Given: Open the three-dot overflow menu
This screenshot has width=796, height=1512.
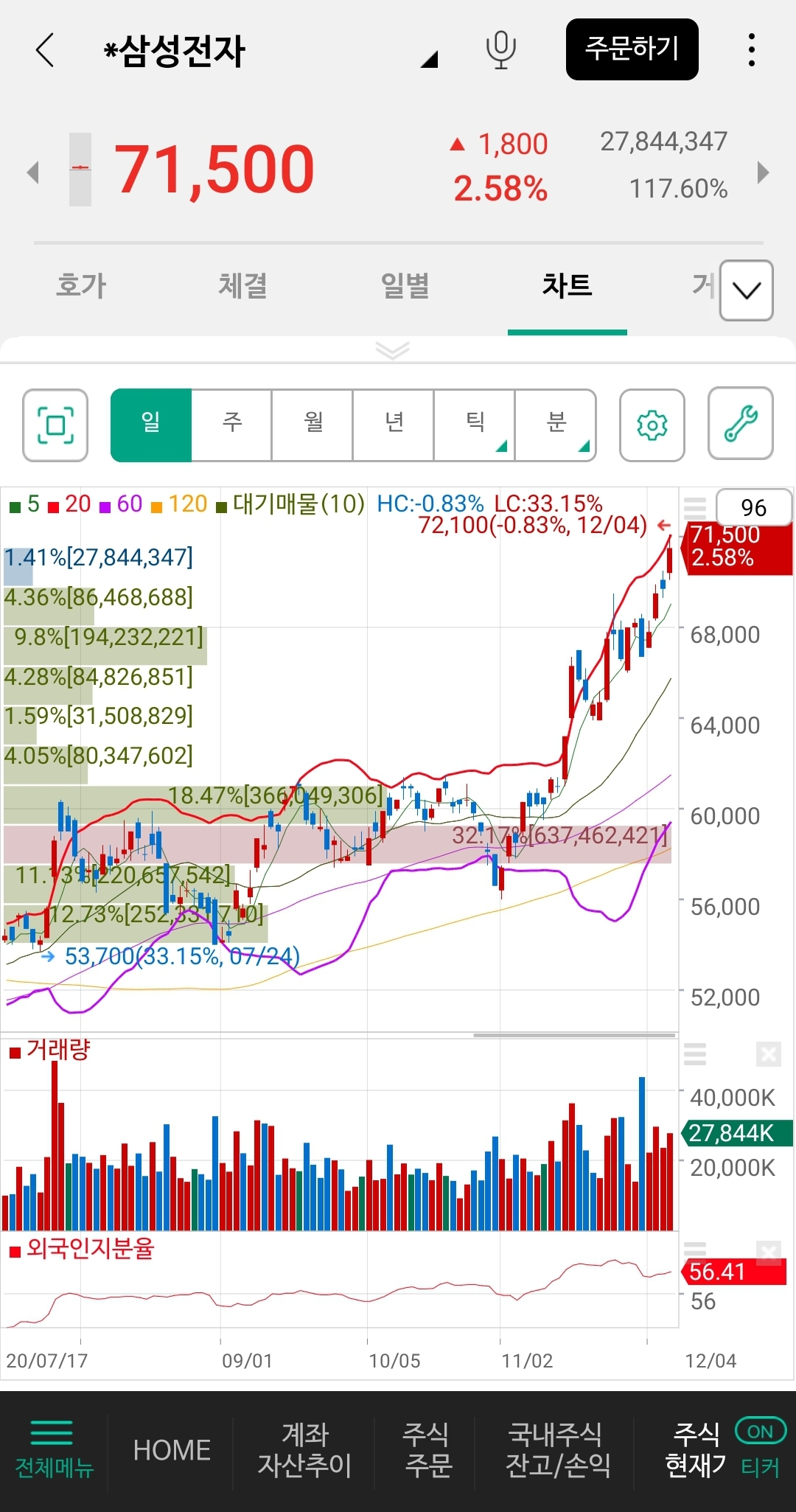Looking at the screenshot, I should coord(751,49).
